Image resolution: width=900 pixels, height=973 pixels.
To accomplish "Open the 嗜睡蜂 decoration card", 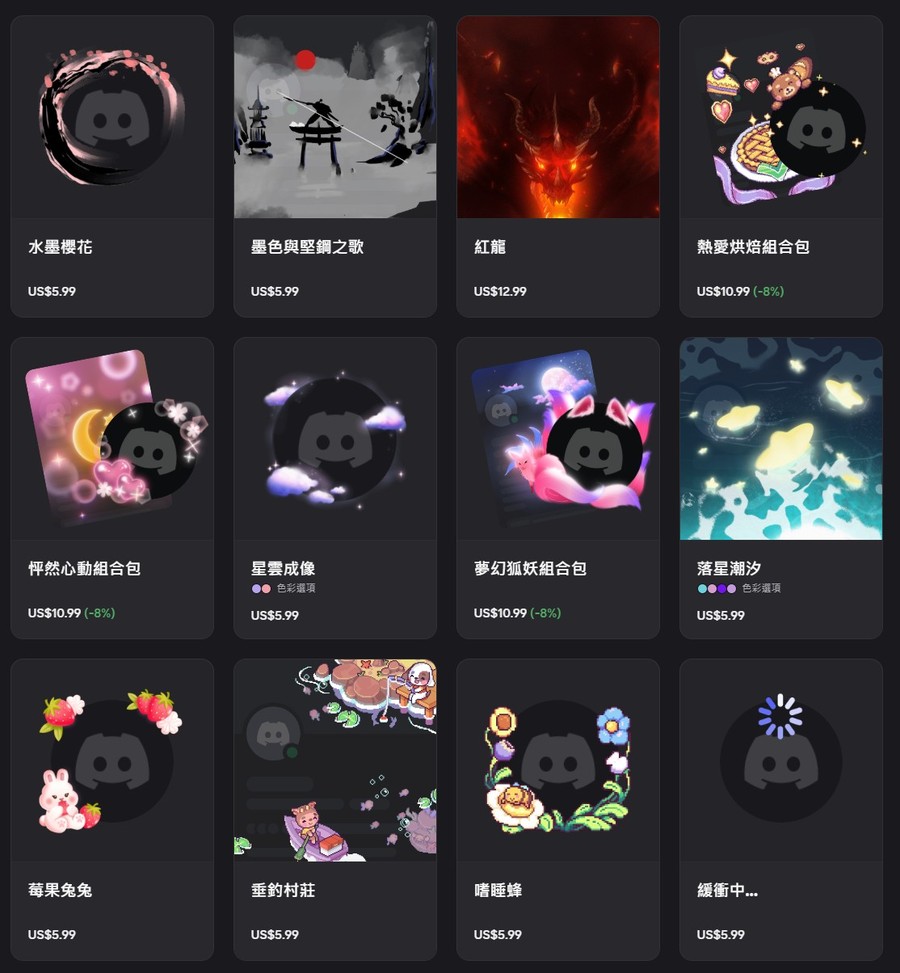I will tap(558, 809).
